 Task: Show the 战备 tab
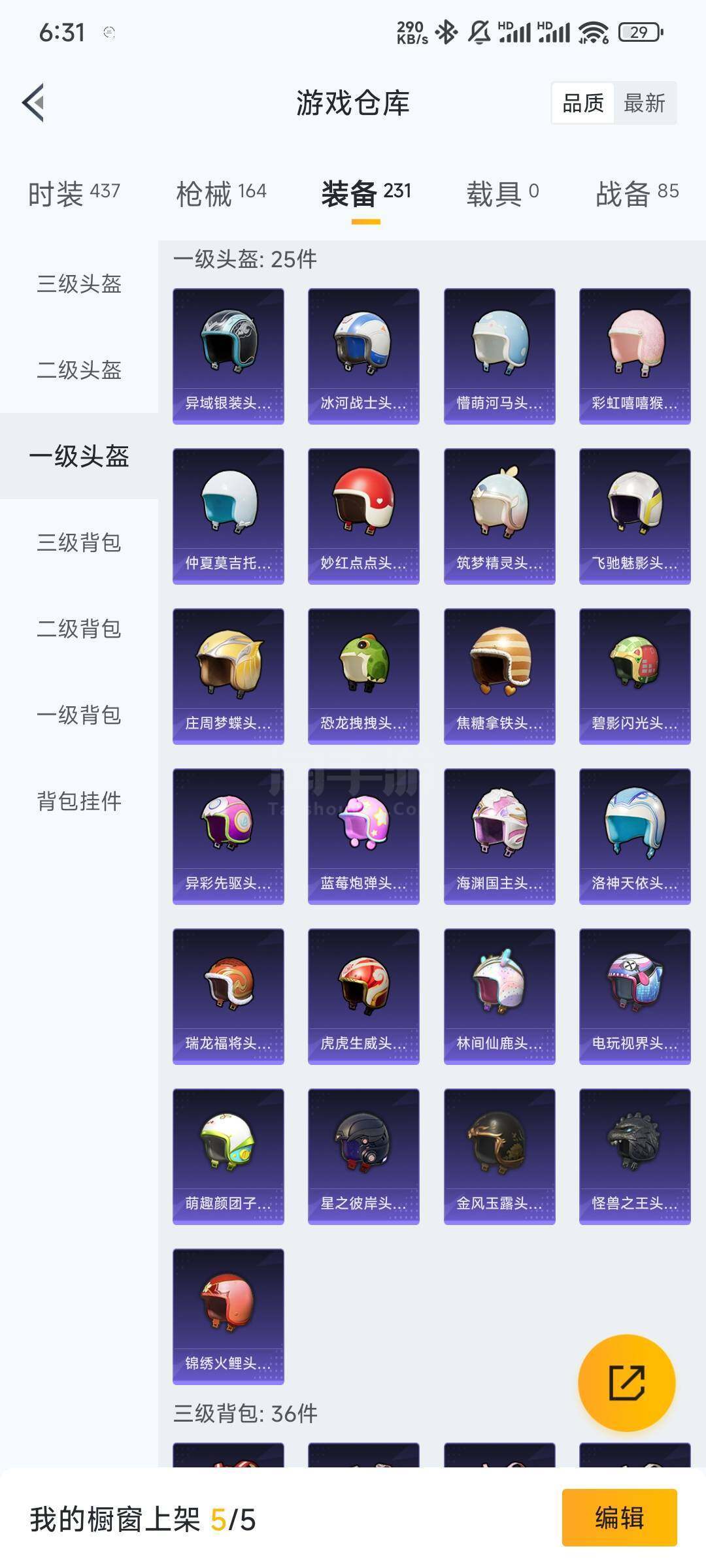click(637, 193)
